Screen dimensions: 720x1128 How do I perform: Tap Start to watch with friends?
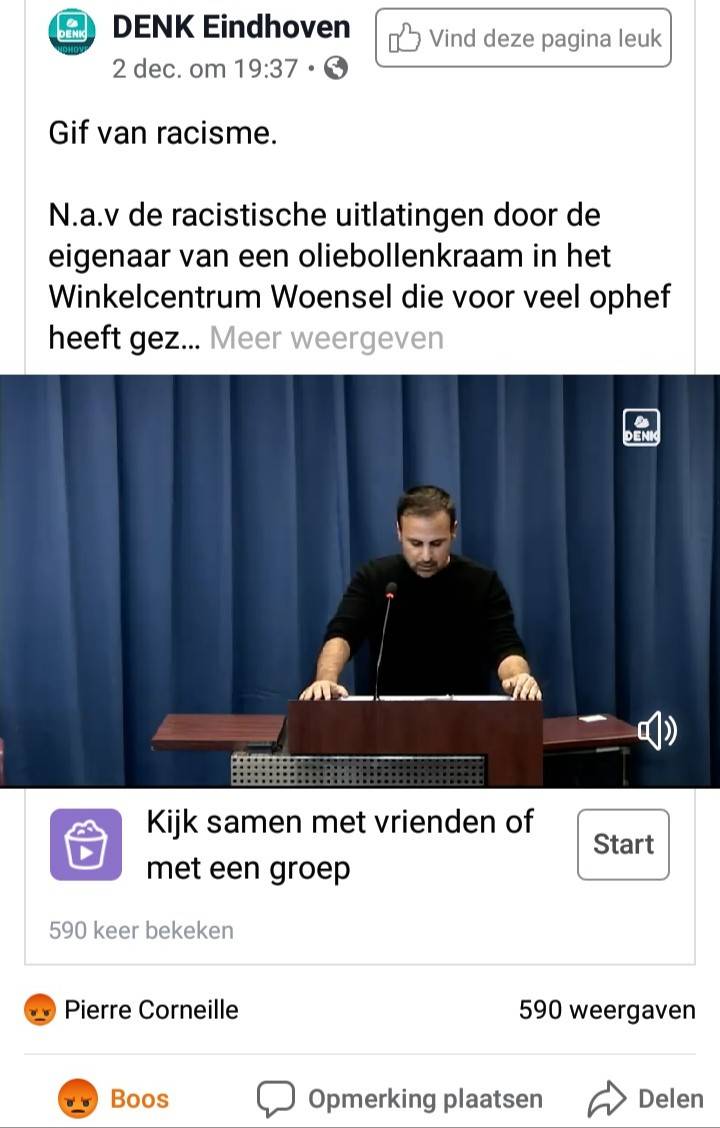click(623, 844)
